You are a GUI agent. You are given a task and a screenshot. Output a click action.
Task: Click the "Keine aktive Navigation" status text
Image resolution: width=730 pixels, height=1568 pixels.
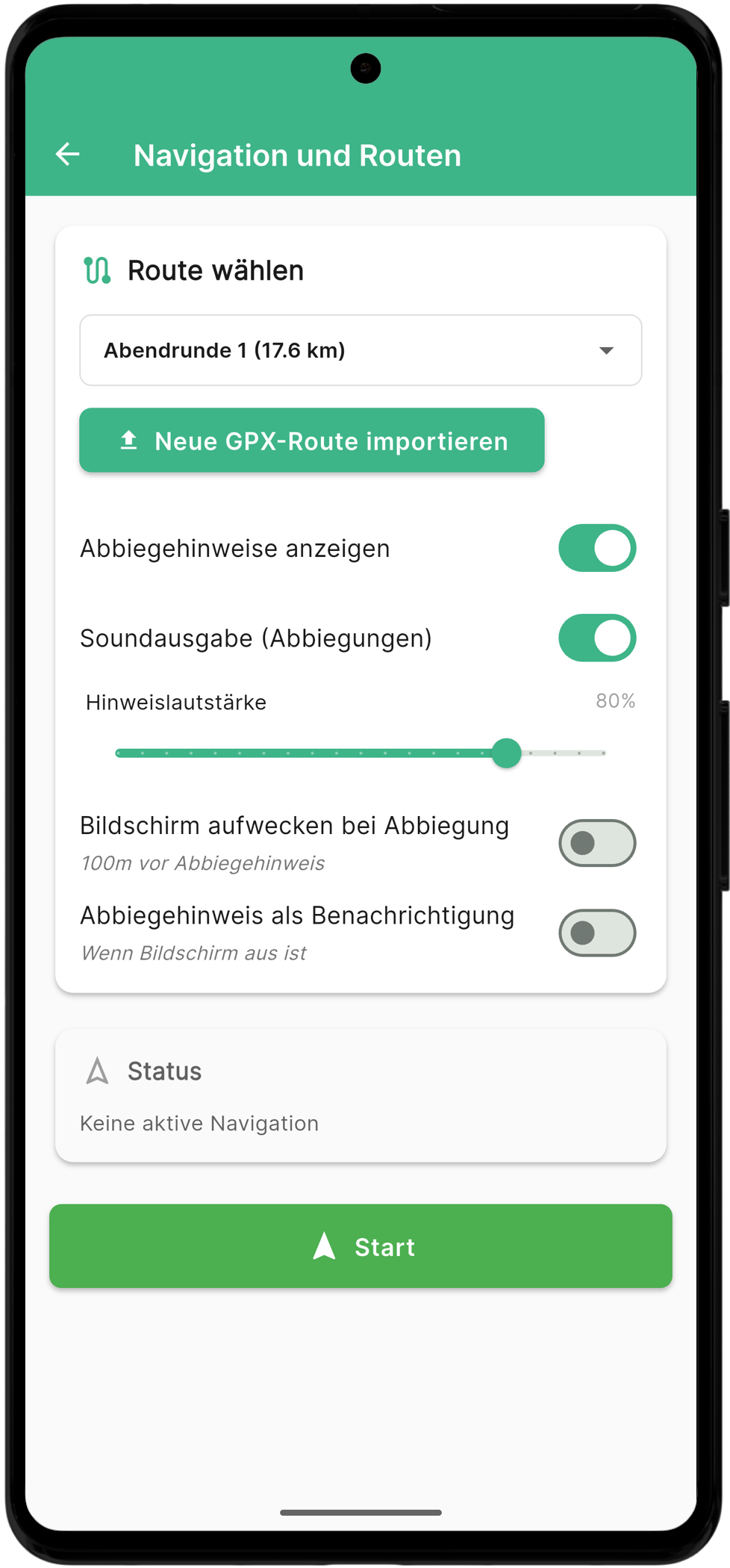pyautogui.click(x=199, y=1122)
